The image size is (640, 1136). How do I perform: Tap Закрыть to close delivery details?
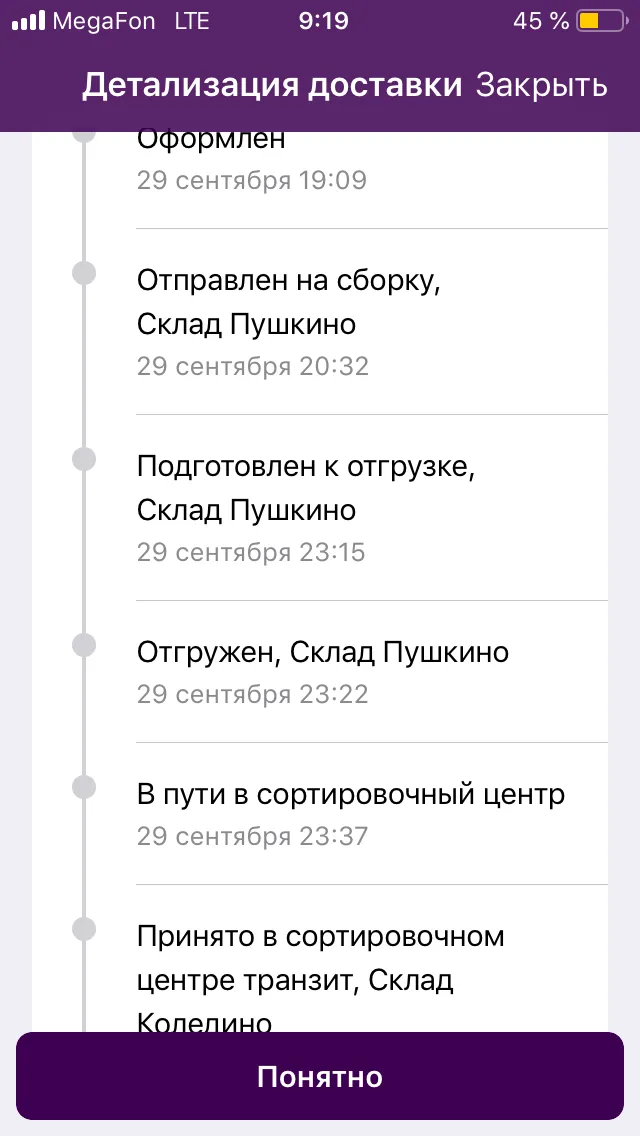click(541, 85)
